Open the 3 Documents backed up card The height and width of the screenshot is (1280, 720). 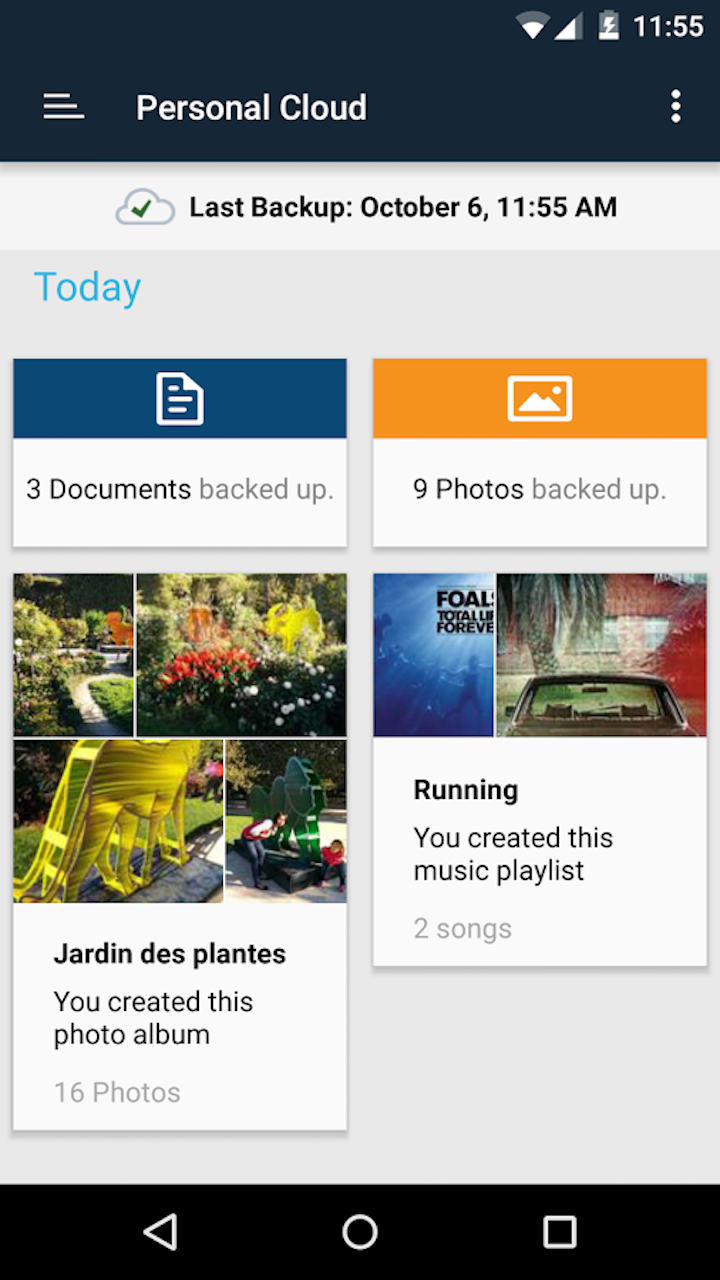click(179, 452)
